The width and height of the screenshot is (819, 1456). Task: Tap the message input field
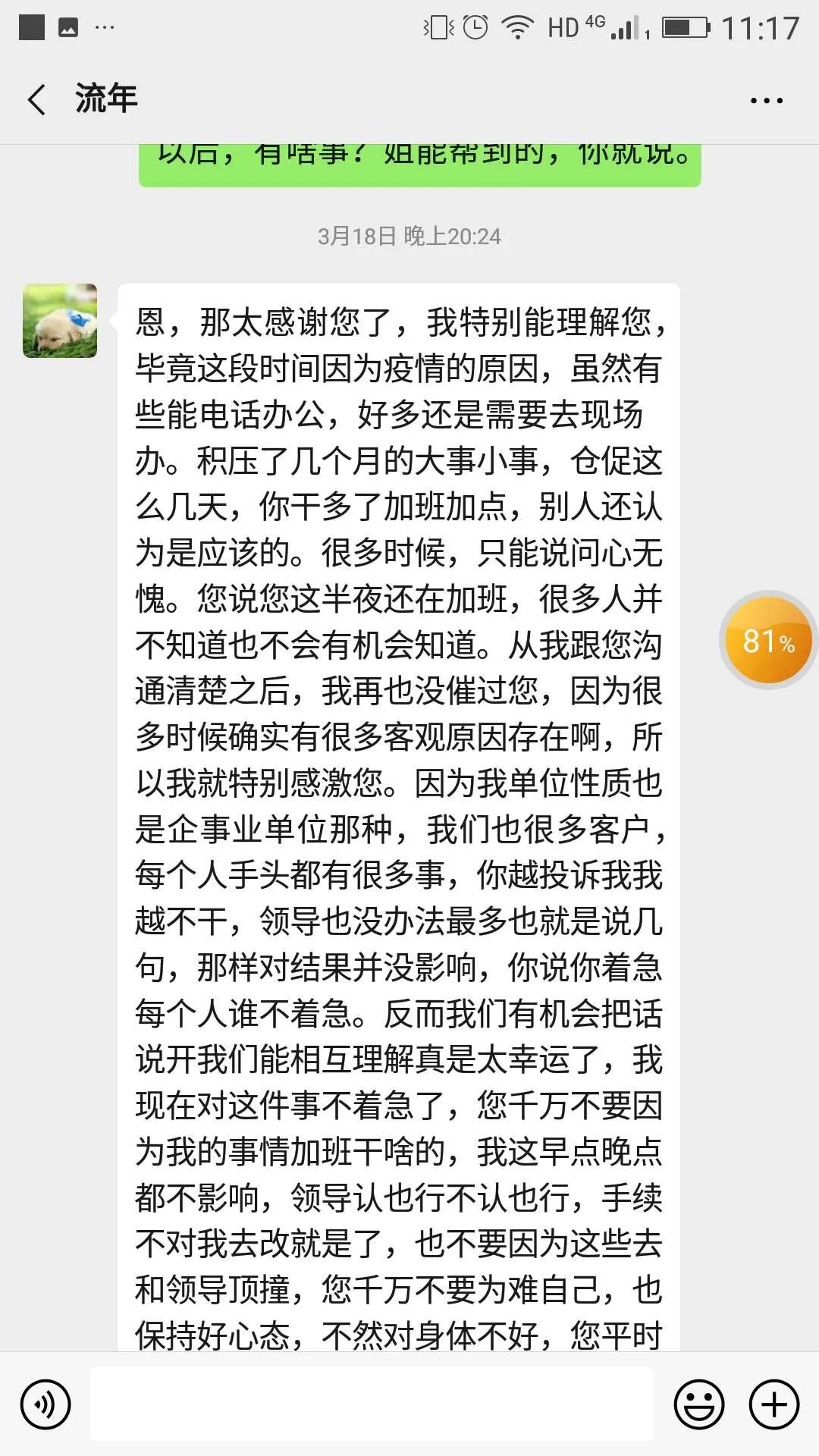point(372,1404)
